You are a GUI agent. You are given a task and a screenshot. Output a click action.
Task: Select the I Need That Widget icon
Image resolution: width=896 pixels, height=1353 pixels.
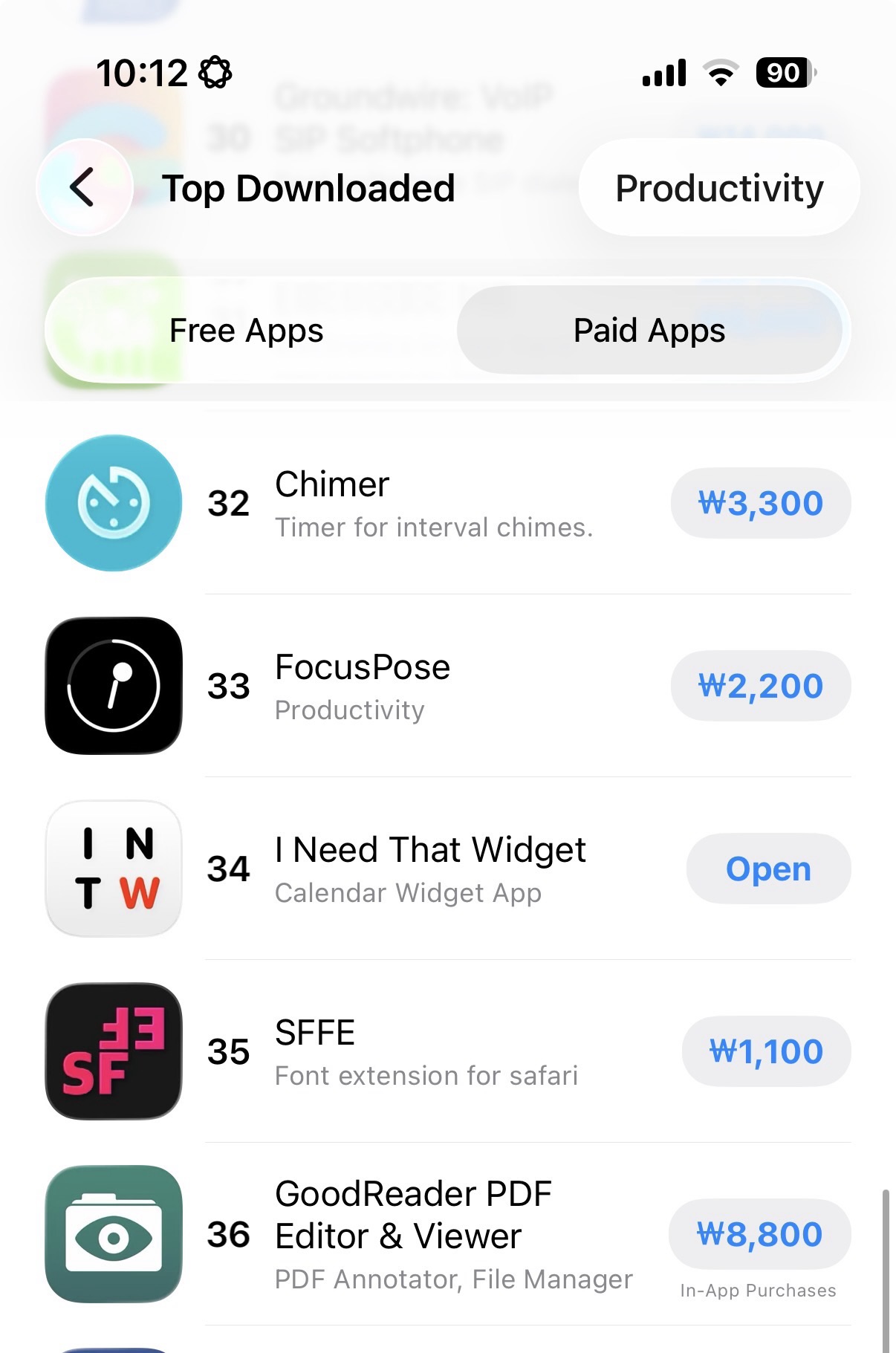coord(113,869)
